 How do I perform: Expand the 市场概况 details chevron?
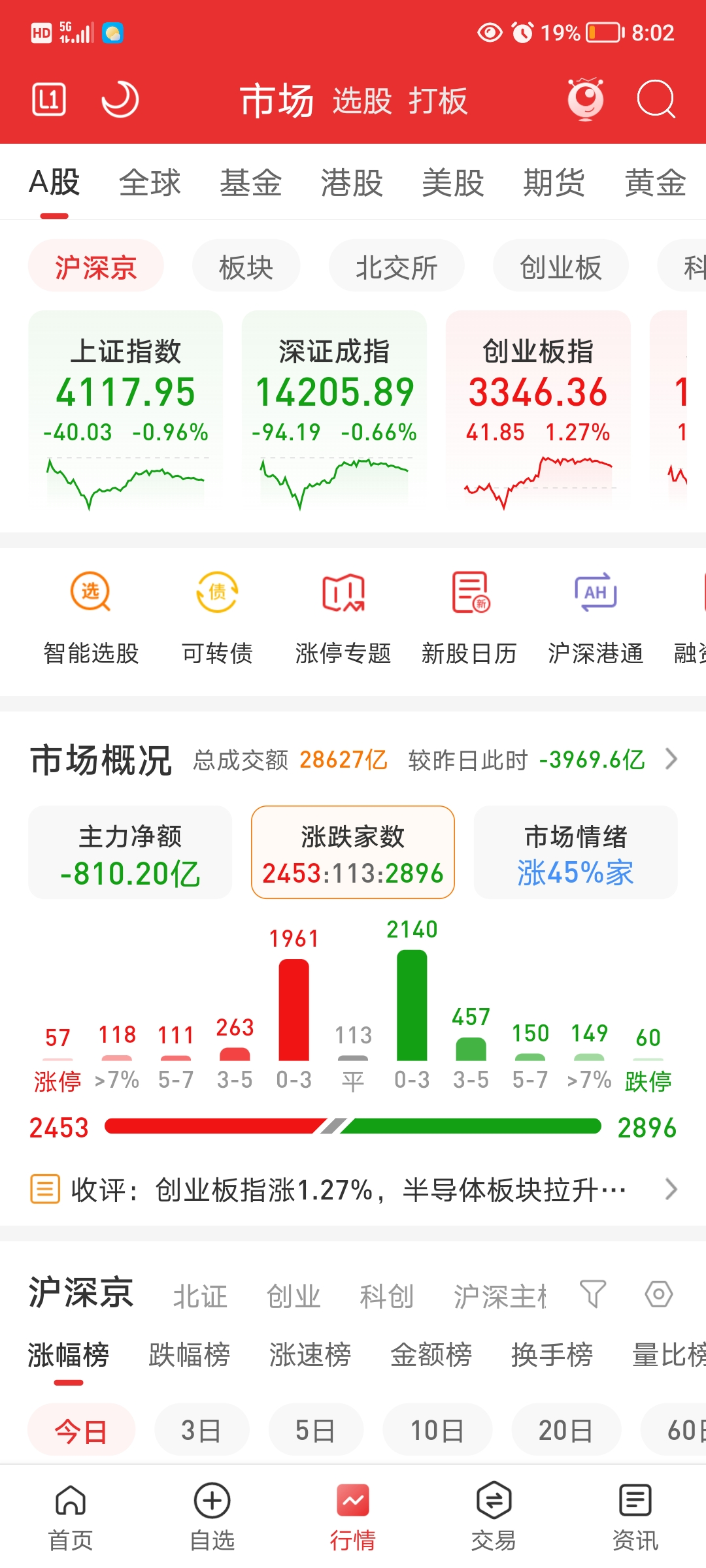[x=671, y=759]
